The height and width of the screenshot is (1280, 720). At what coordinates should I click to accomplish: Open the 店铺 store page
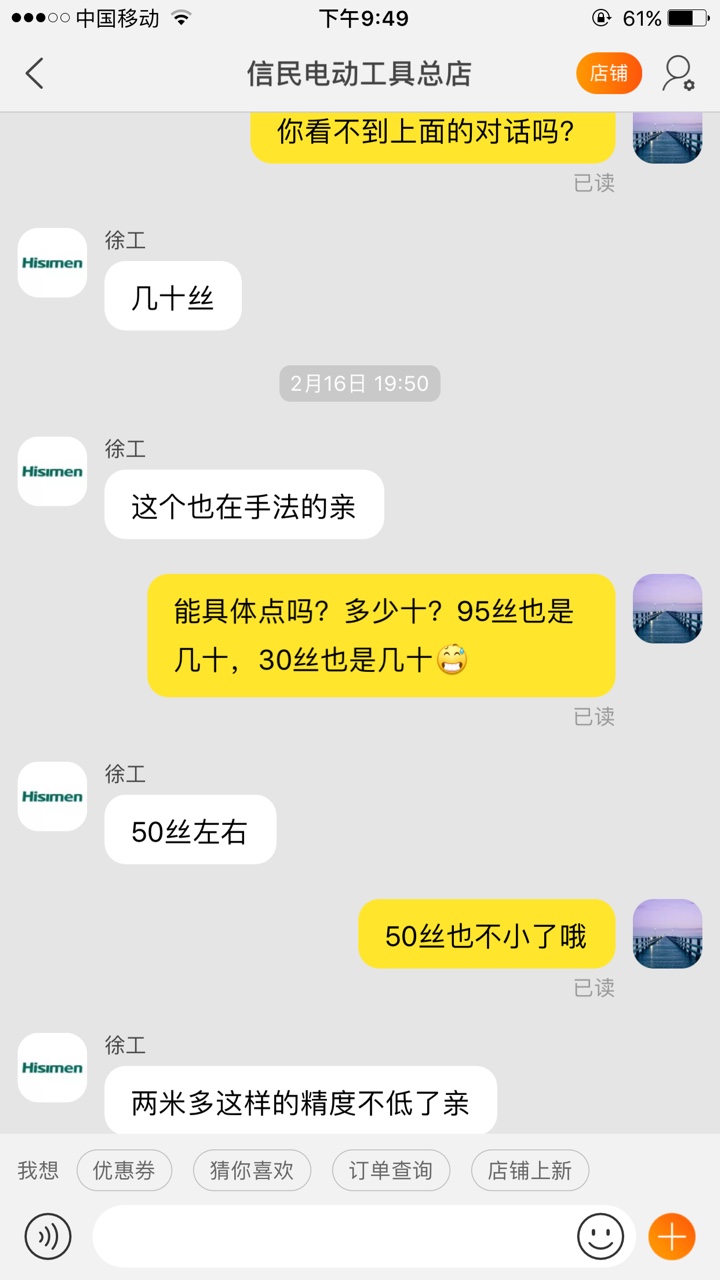(608, 73)
